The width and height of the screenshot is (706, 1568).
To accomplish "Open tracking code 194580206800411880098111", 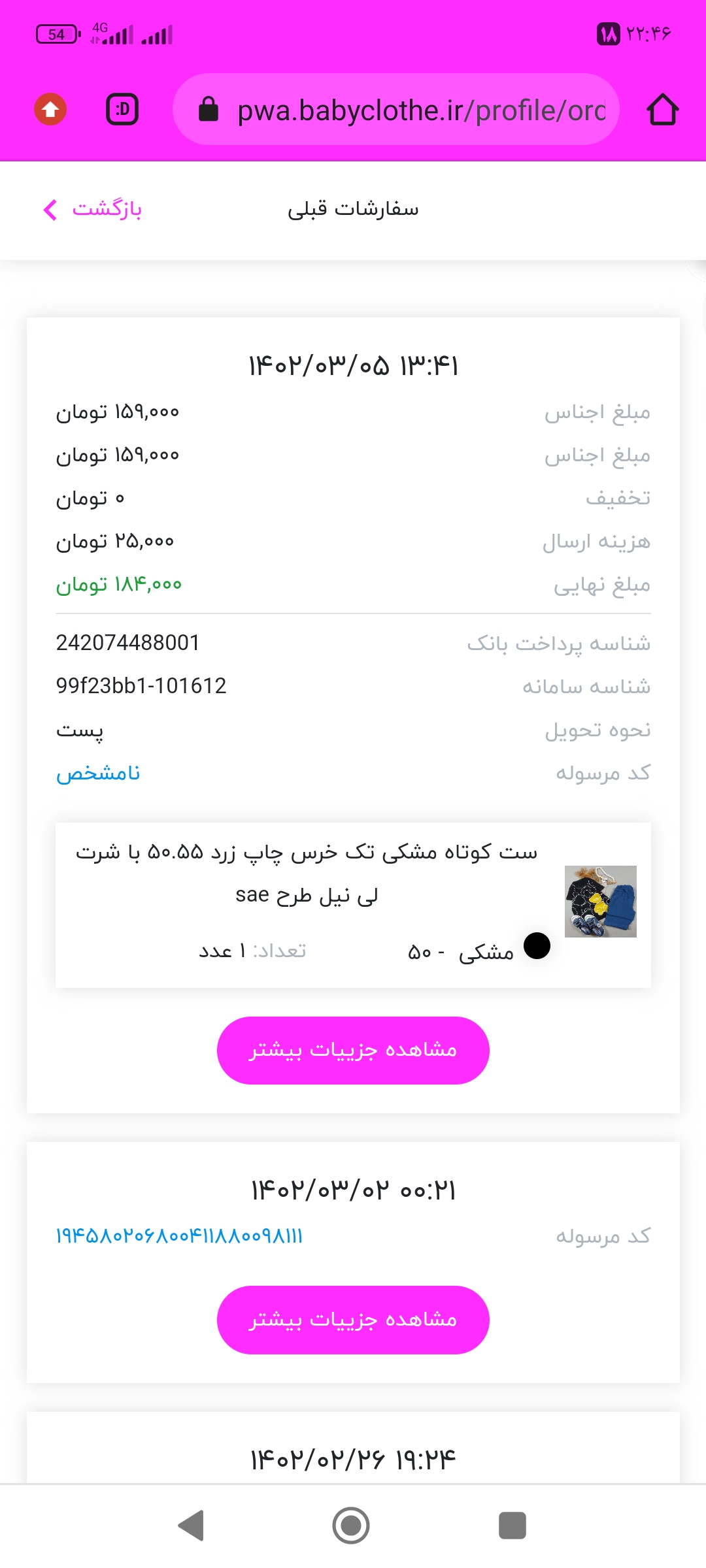I will tap(179, 1236).
